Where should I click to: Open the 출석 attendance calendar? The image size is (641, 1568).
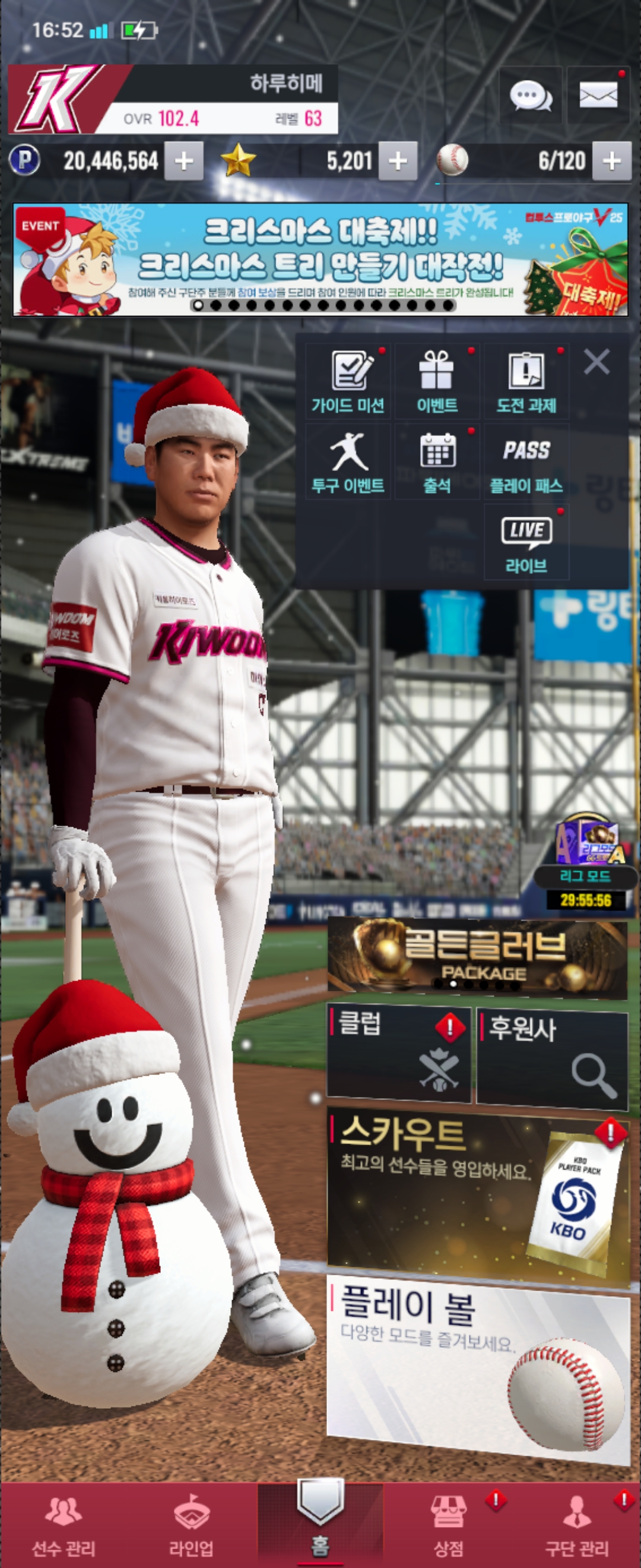click(437, 463)
